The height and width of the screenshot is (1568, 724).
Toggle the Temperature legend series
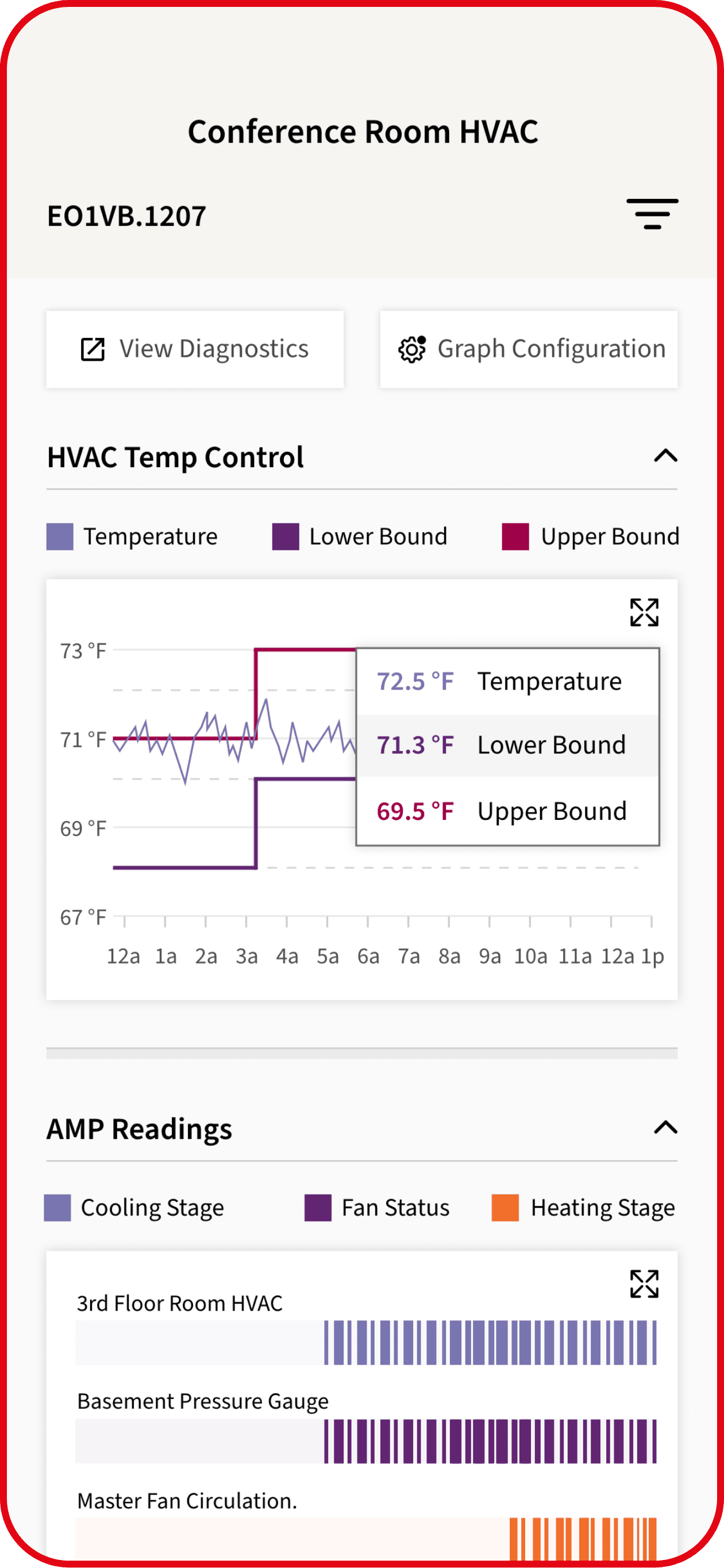132,537
